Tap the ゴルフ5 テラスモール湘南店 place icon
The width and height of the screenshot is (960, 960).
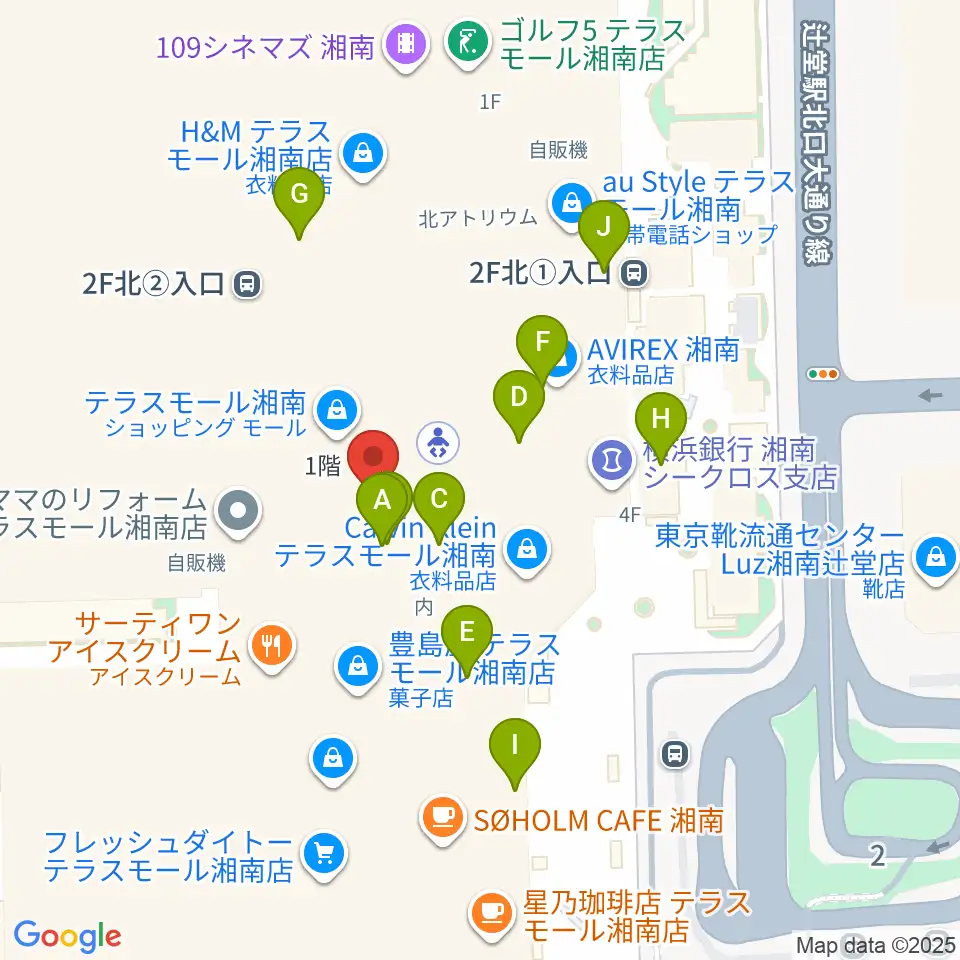(x=467, y=42)
